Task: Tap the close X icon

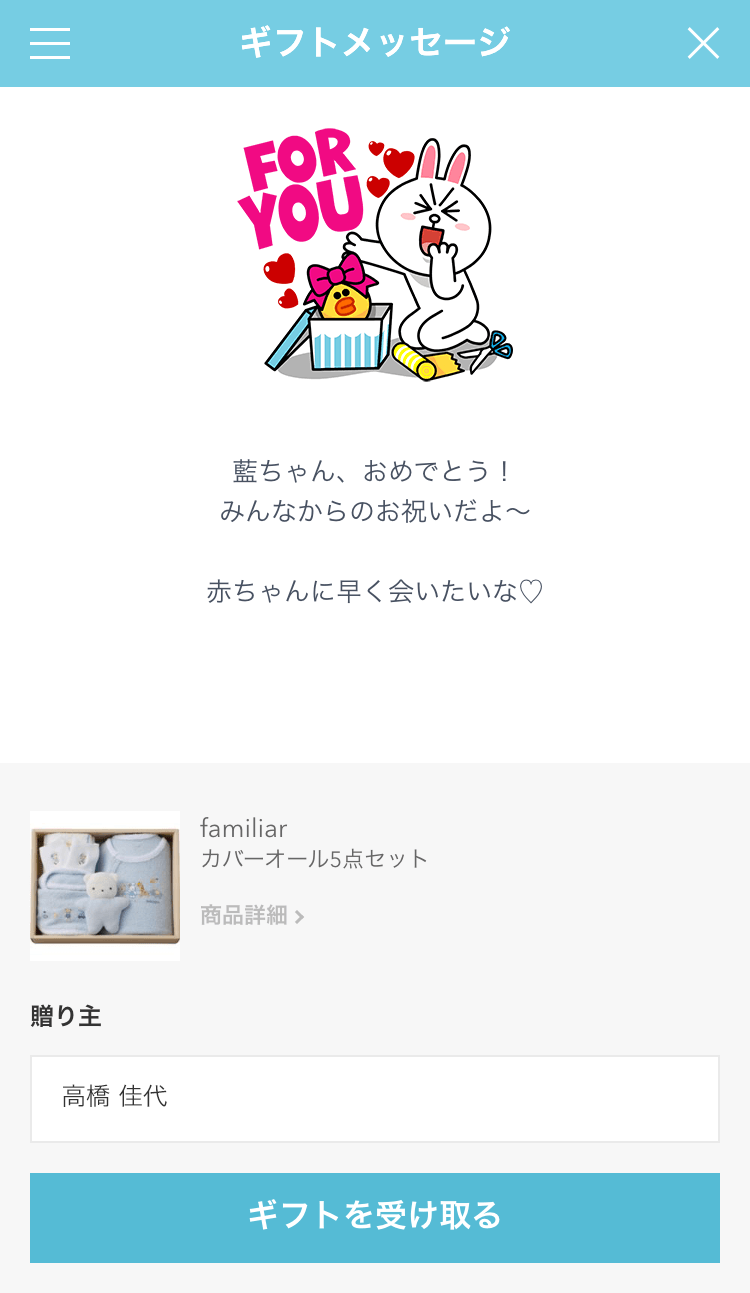Action: click(x=704, y=43)
